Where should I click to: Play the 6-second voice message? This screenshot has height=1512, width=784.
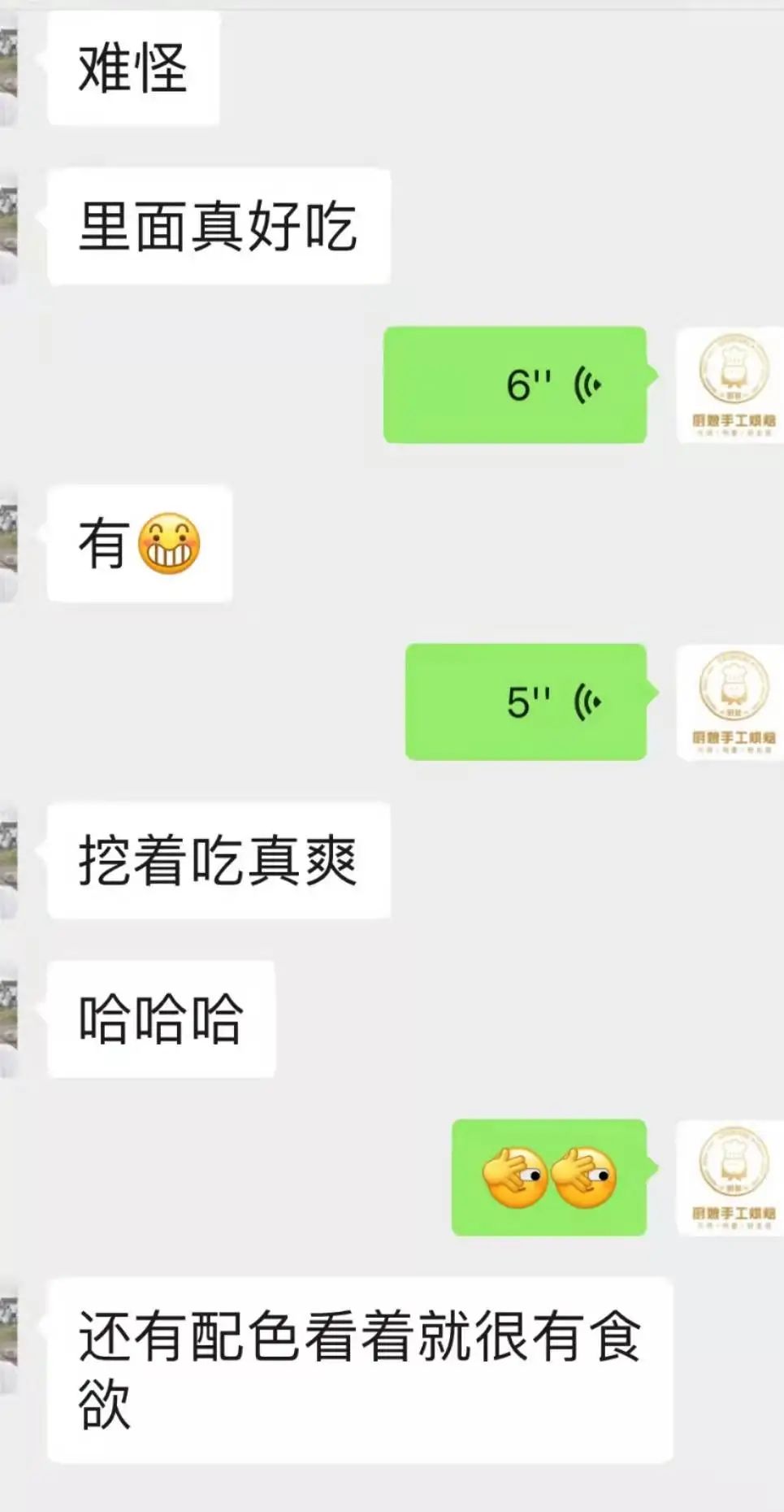515,385
